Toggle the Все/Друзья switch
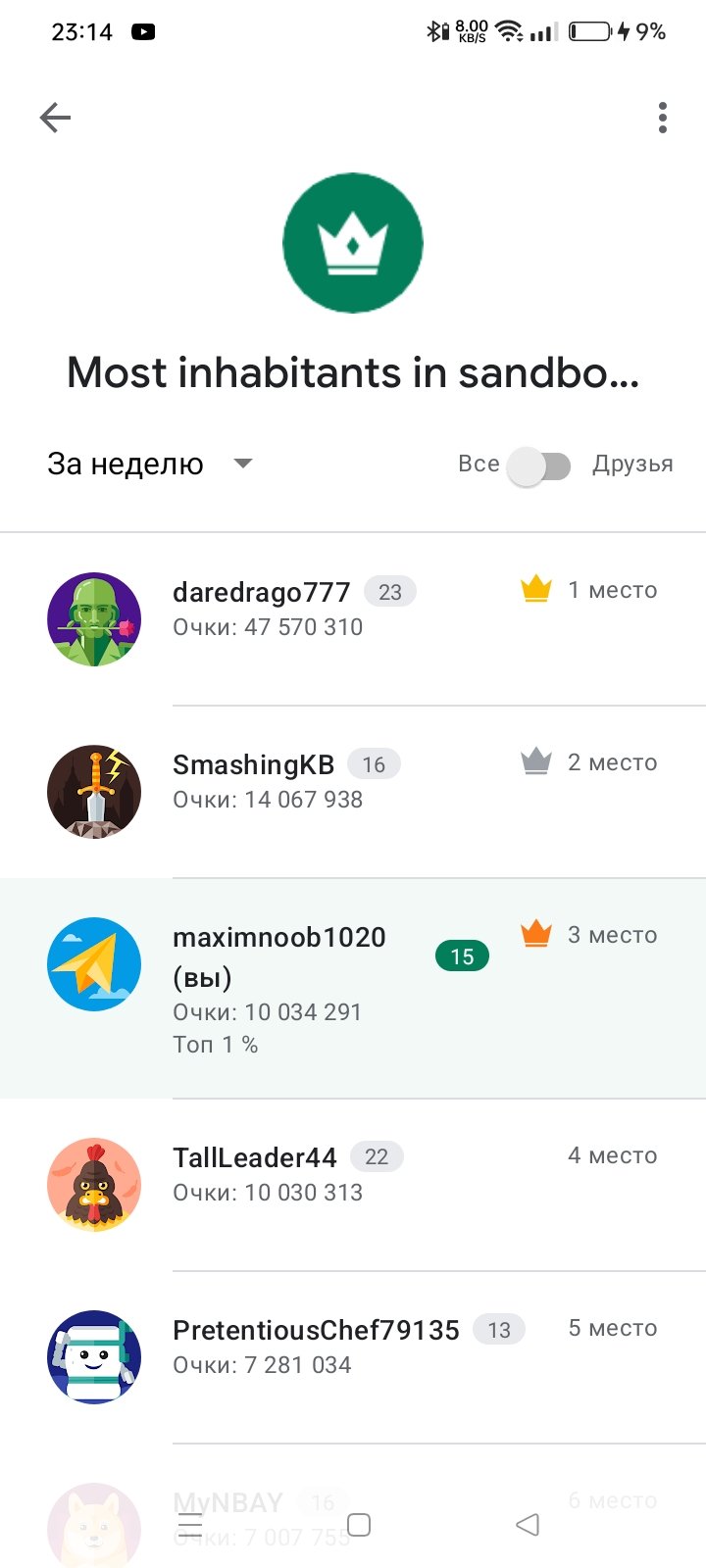Image resolution: width=706 pixels, height=1568 pixels. point(539,465)
